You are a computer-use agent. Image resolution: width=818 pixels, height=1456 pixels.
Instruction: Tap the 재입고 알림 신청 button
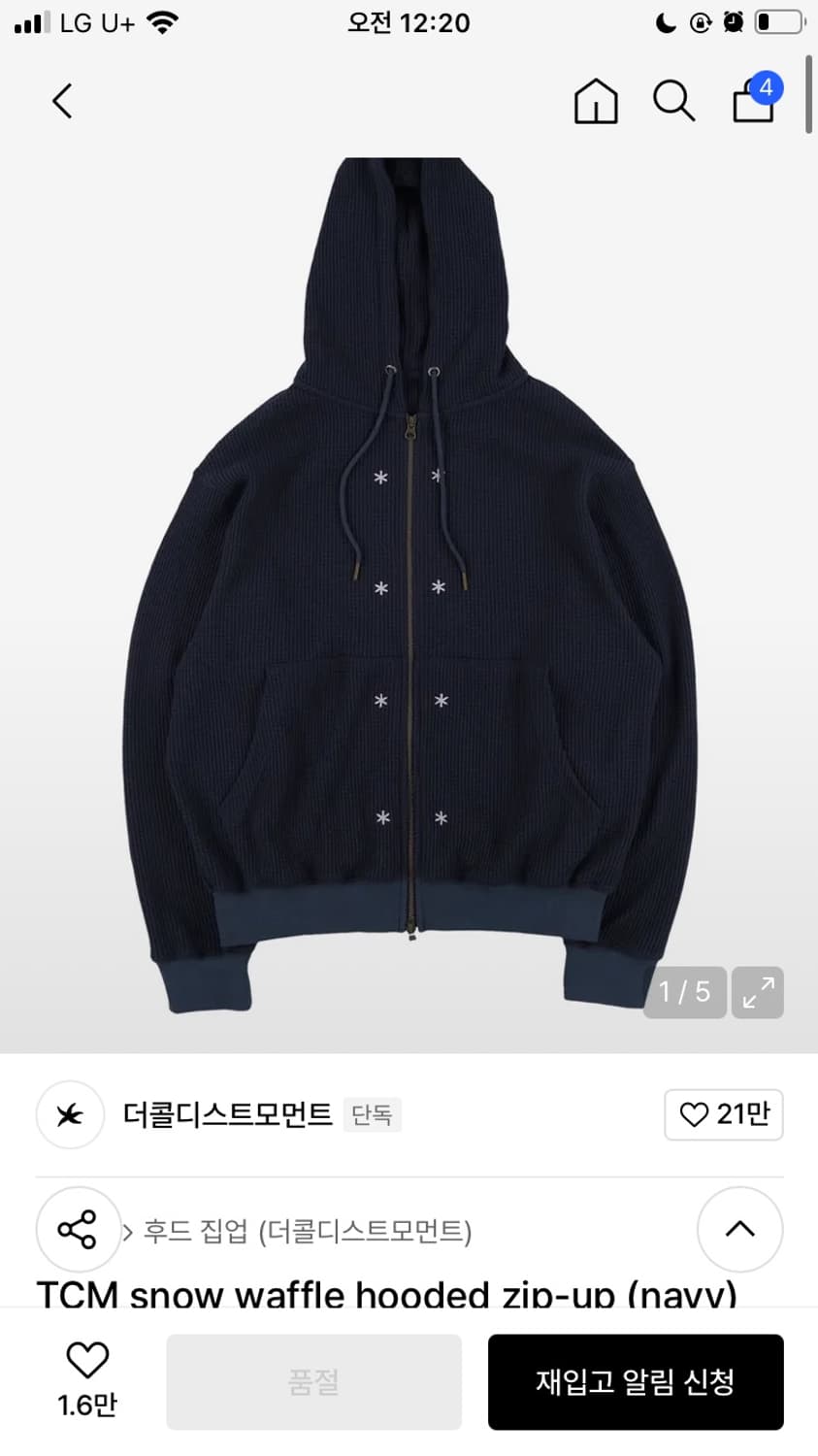[x=636, y=1381]
